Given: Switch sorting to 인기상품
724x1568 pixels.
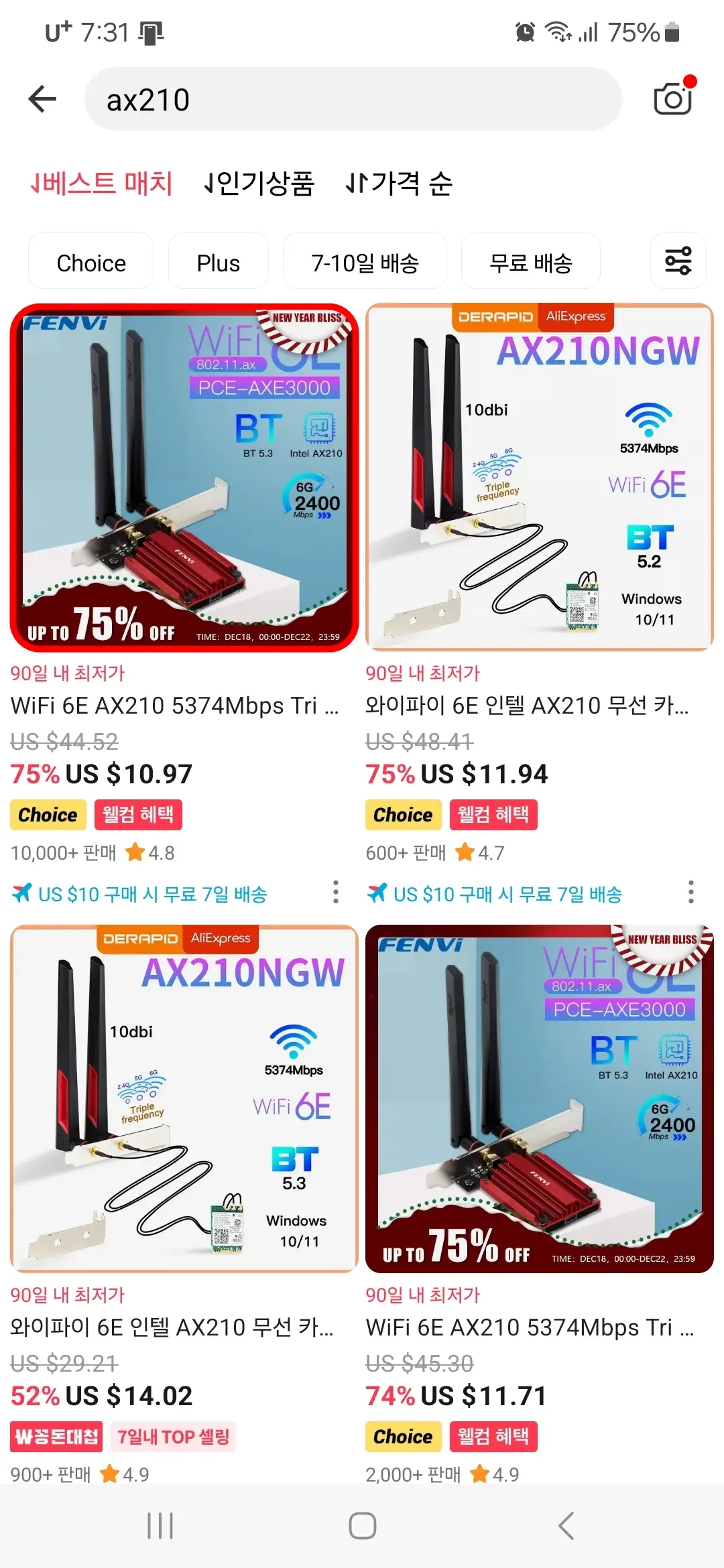Looking at the screenshot, I should click(258, 184).
